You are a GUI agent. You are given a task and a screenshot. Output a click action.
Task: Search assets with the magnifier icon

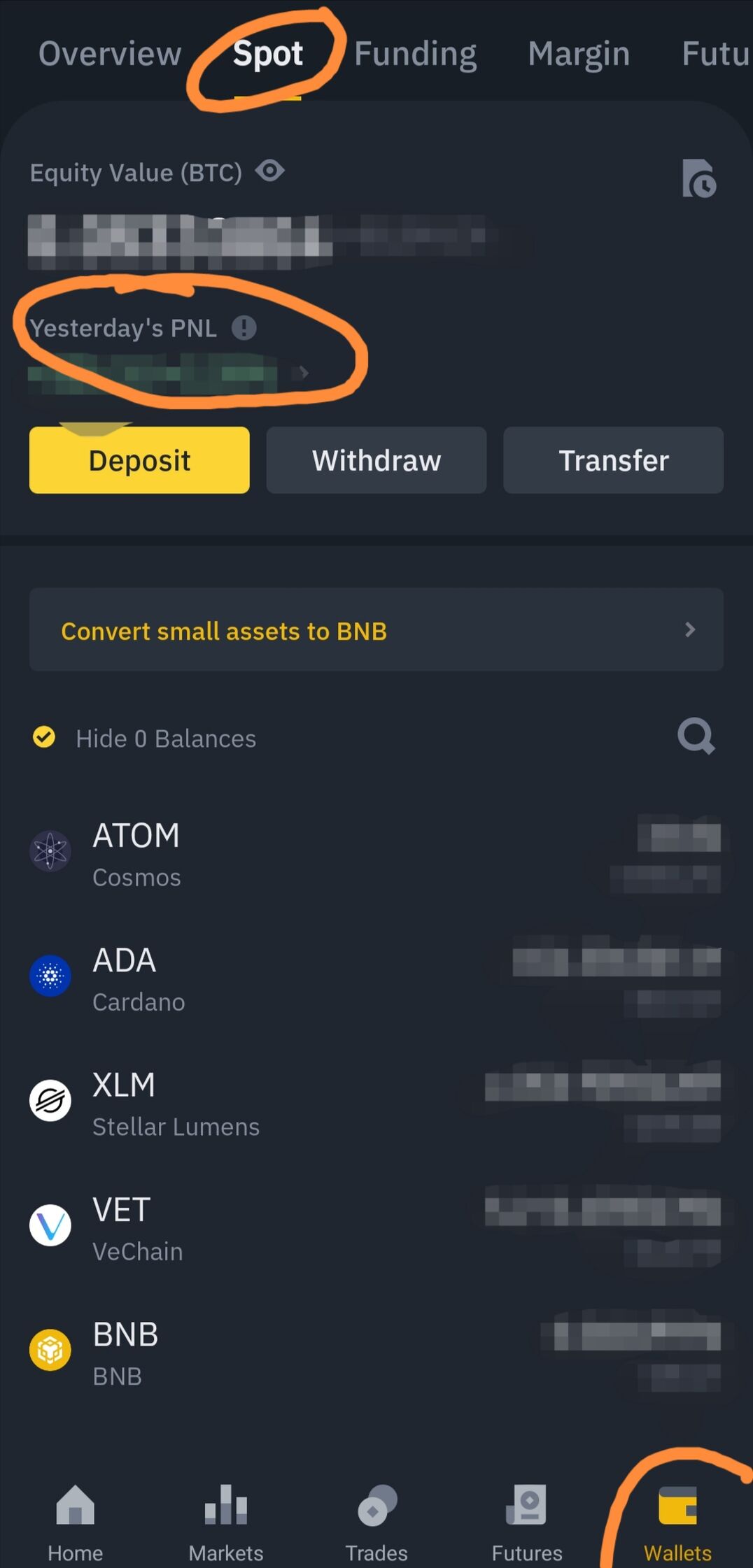point(696,736)
